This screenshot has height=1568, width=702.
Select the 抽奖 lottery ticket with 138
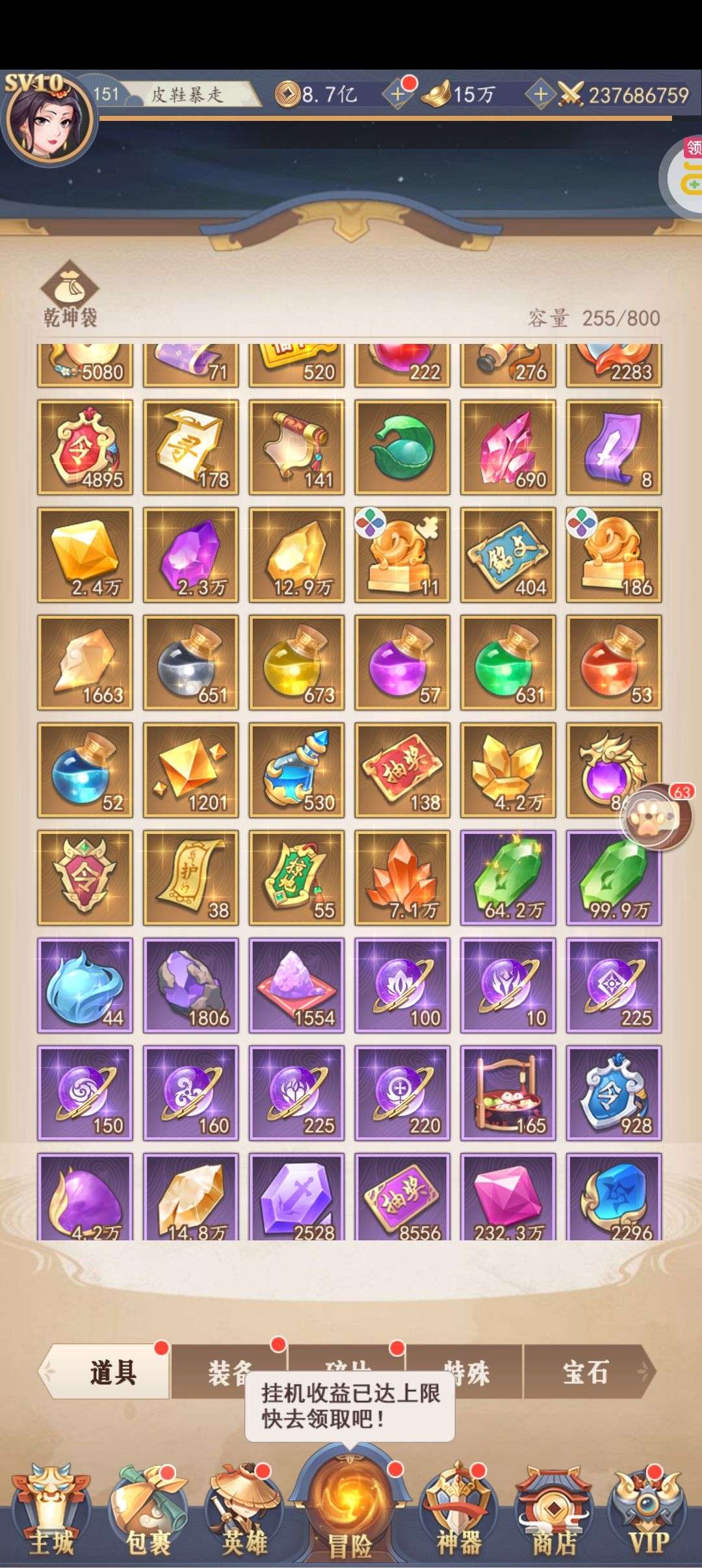[402, 770]
